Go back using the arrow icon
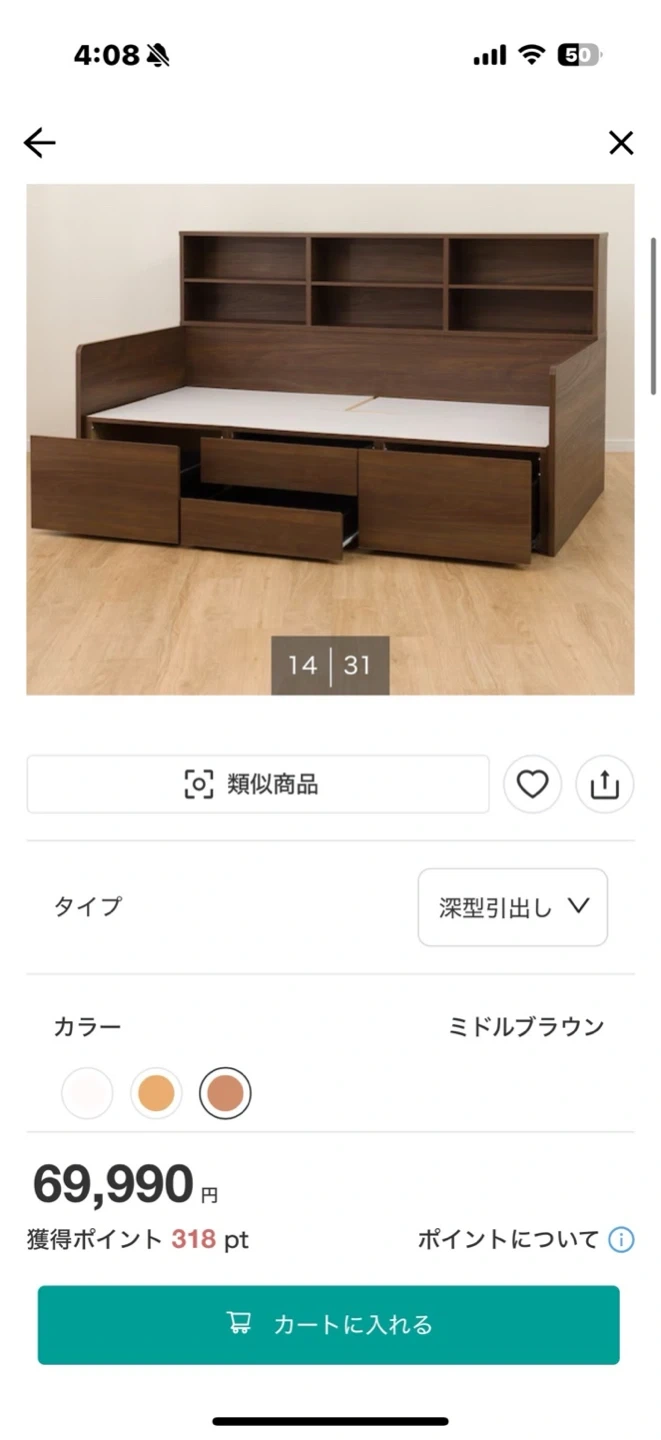The width and height of the screenshot is (661, 1440). pyautogui.click(x=40, y=144)
